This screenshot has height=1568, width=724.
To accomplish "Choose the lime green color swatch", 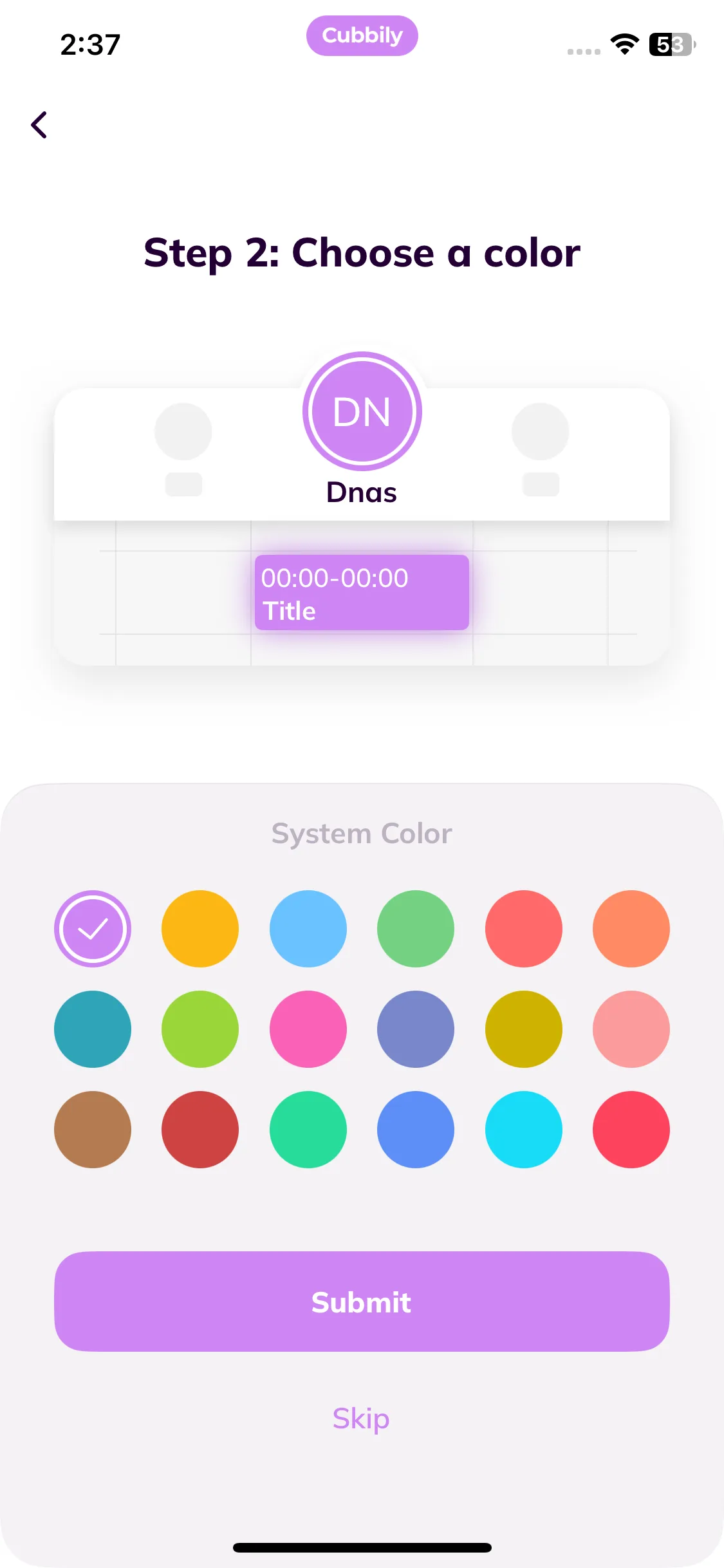I will [x=200, y=1029].
